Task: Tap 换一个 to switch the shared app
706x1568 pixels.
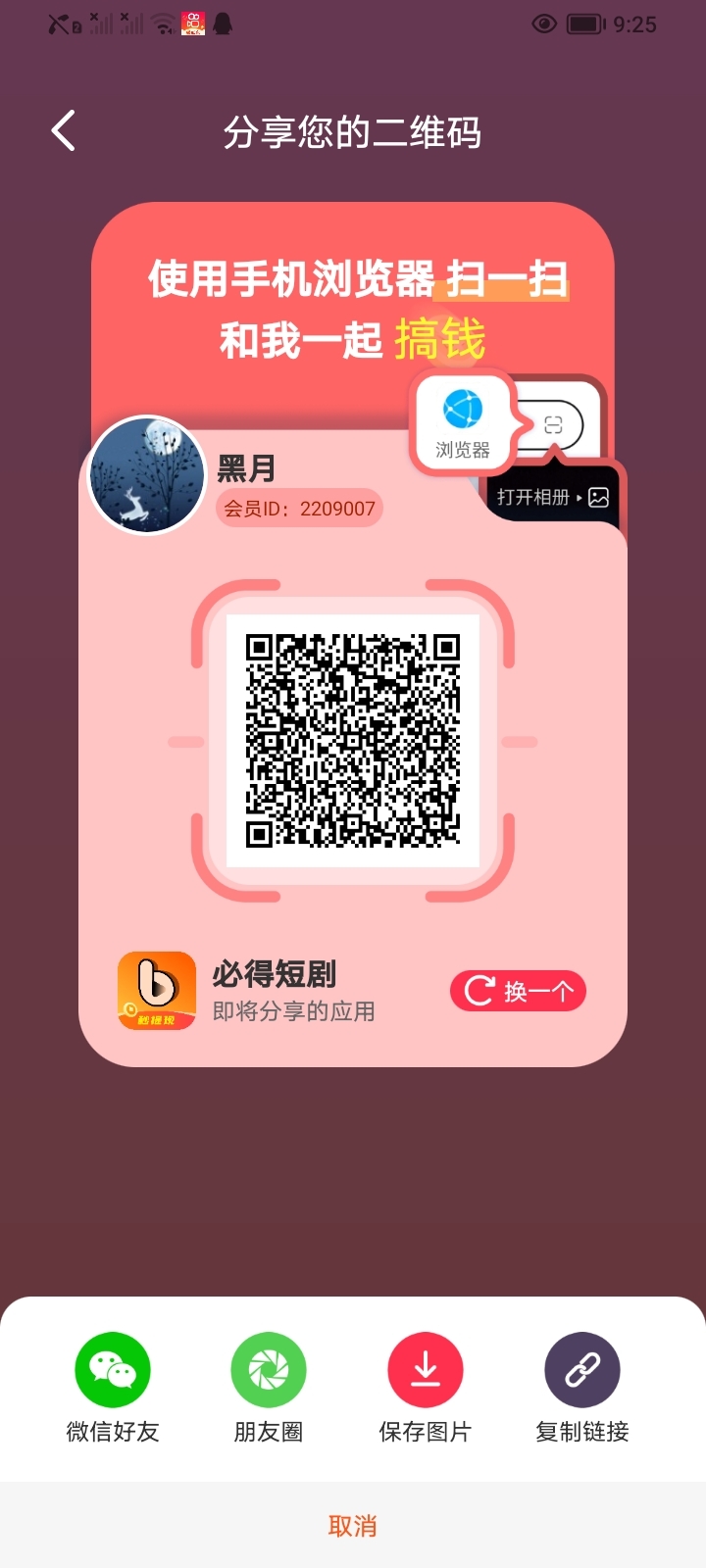Action: [518, 991]
